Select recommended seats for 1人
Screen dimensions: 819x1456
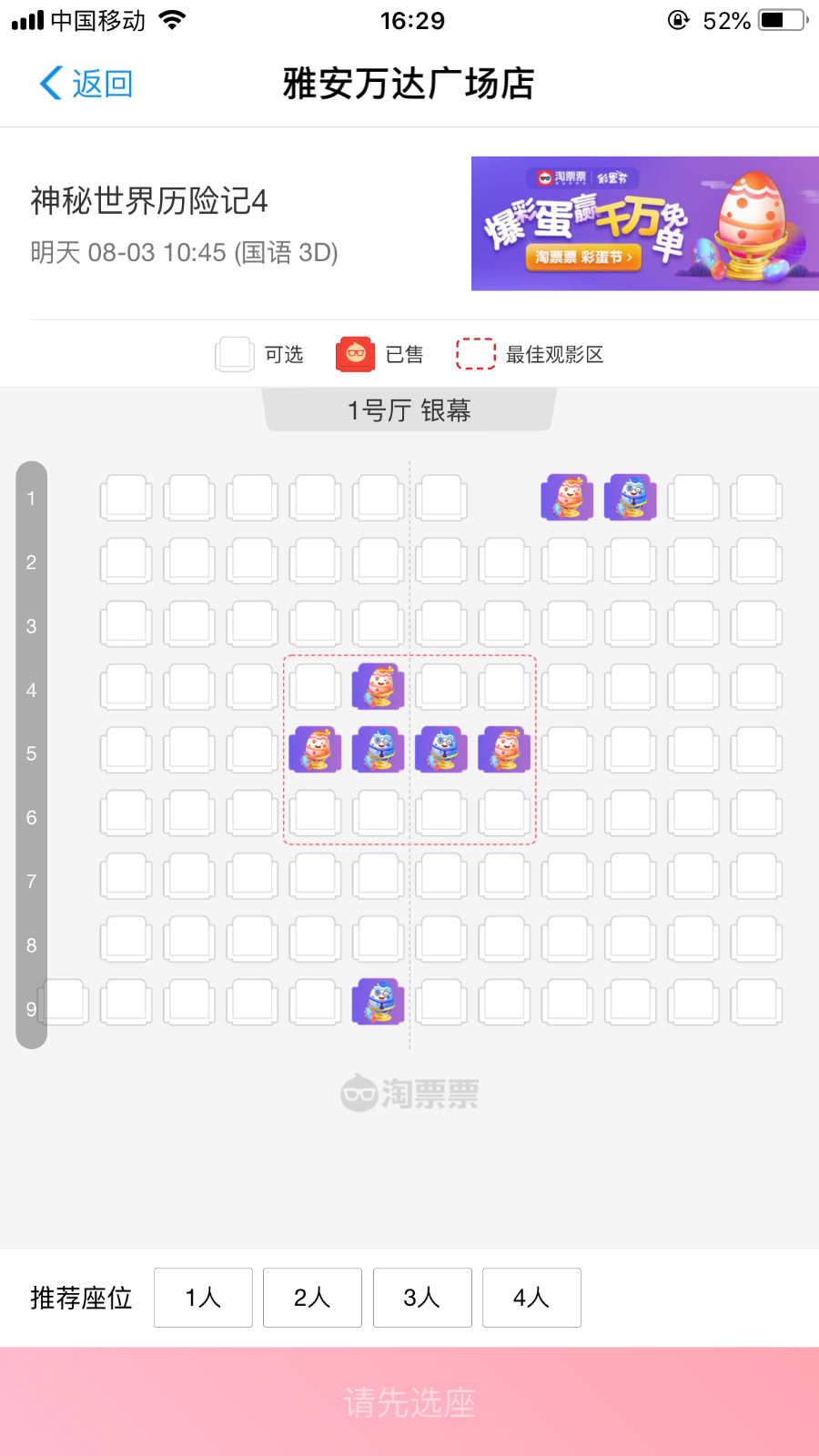pyautogui.click(x=203, y=1298)
